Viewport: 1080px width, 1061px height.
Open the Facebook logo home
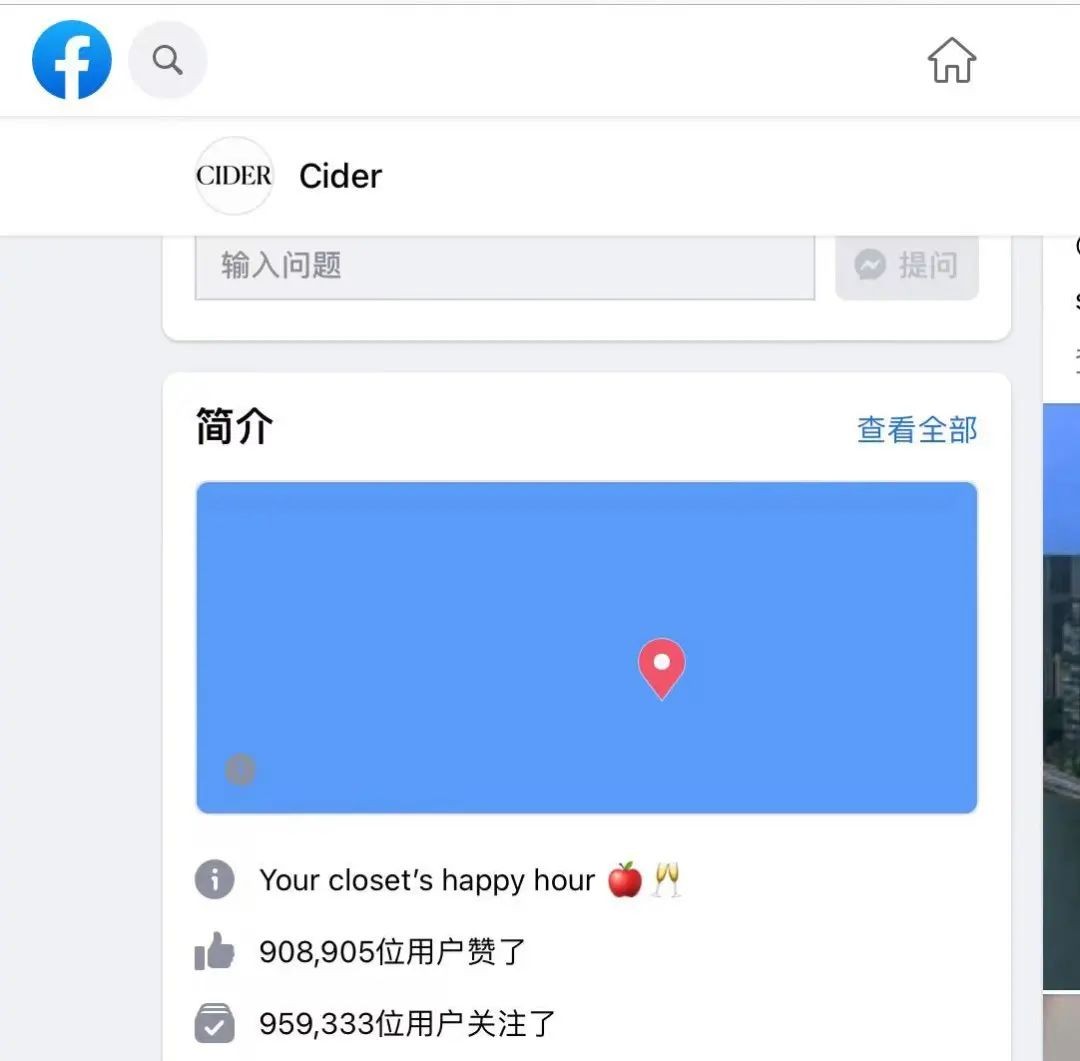click(x=72, y=60)
